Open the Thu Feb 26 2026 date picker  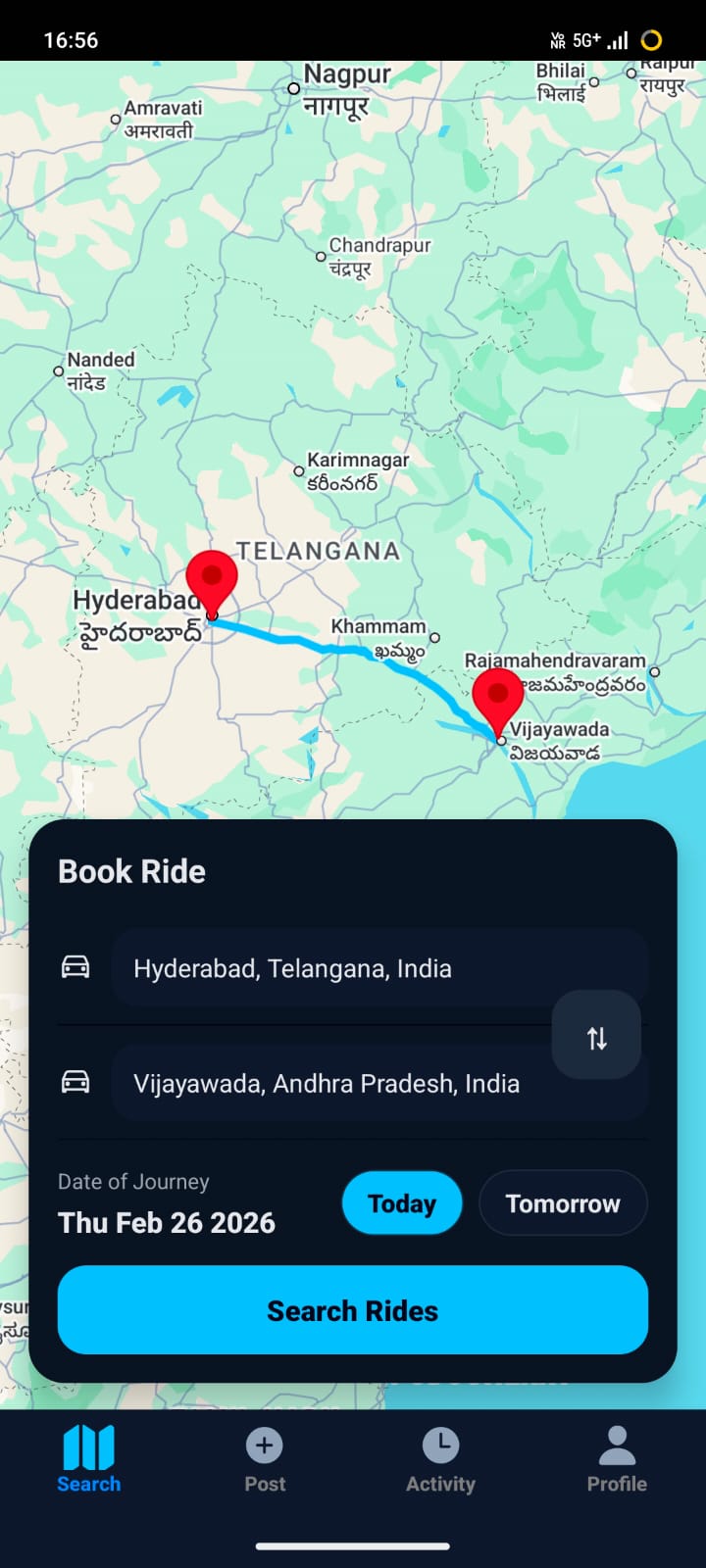tap(167, 1222)
